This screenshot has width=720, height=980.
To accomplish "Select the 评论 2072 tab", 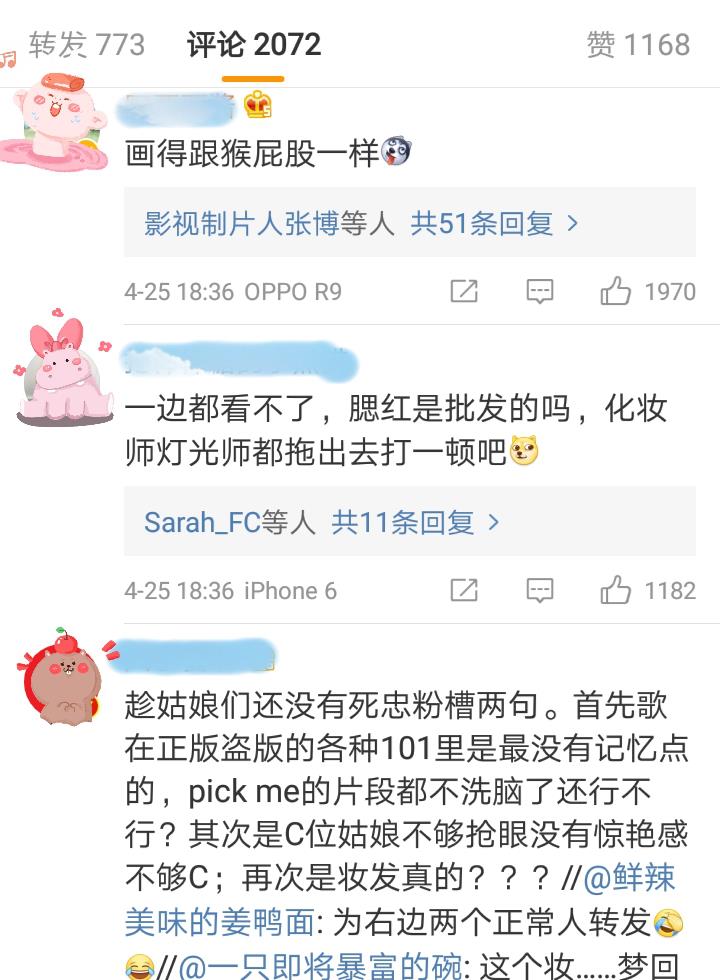I will 254,45.
